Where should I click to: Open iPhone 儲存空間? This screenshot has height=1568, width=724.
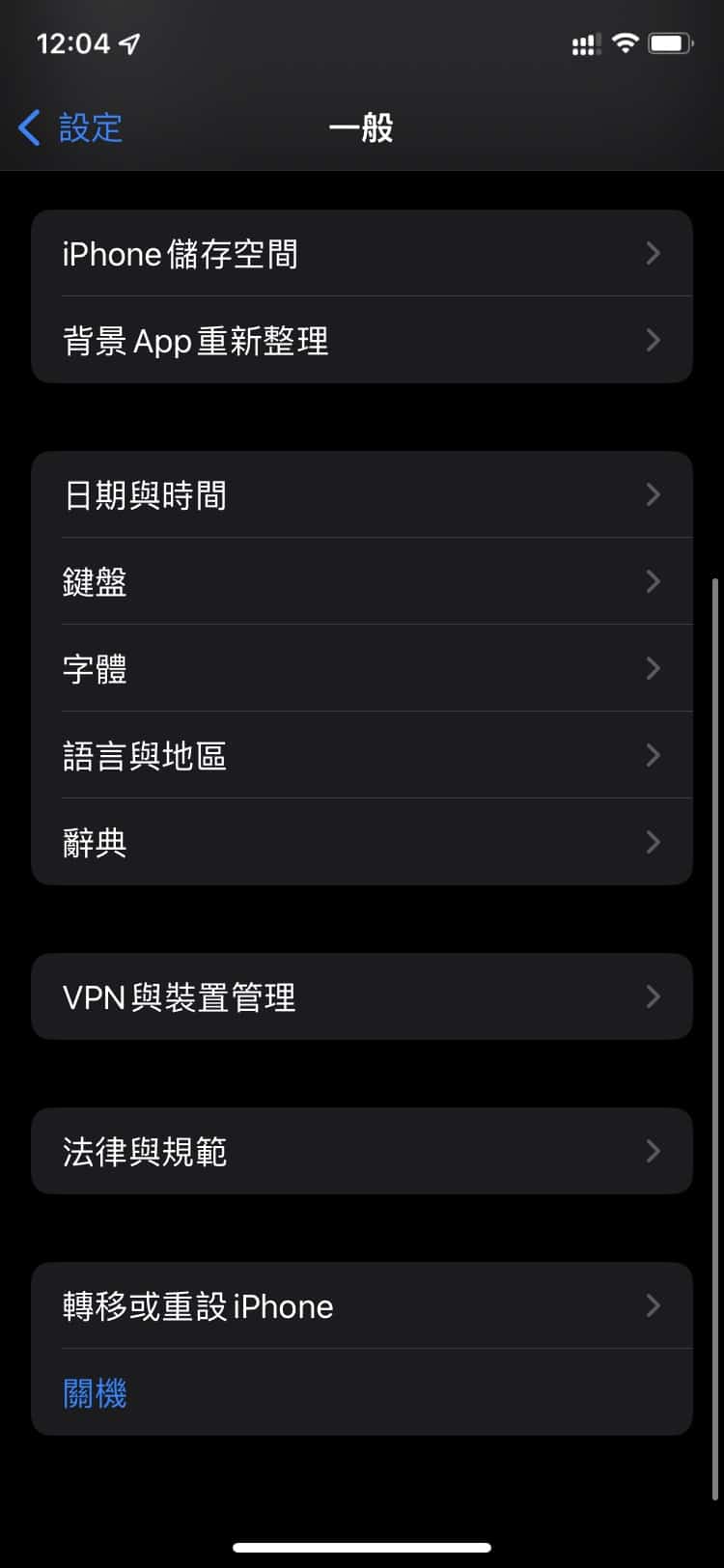coord(361,254)
